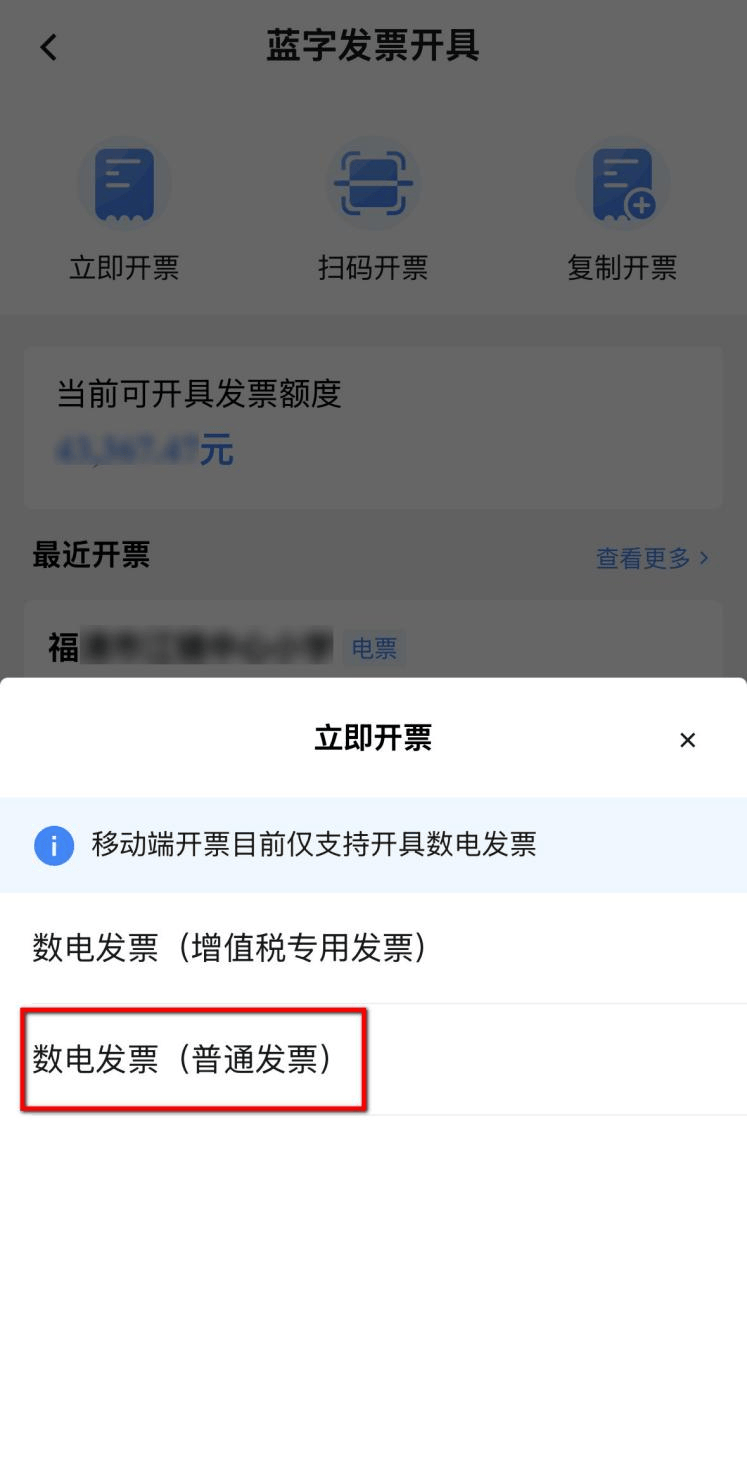747x1467 pixels.
Task: Choose 数电发票（普通发票）option
Action: 183,1059
